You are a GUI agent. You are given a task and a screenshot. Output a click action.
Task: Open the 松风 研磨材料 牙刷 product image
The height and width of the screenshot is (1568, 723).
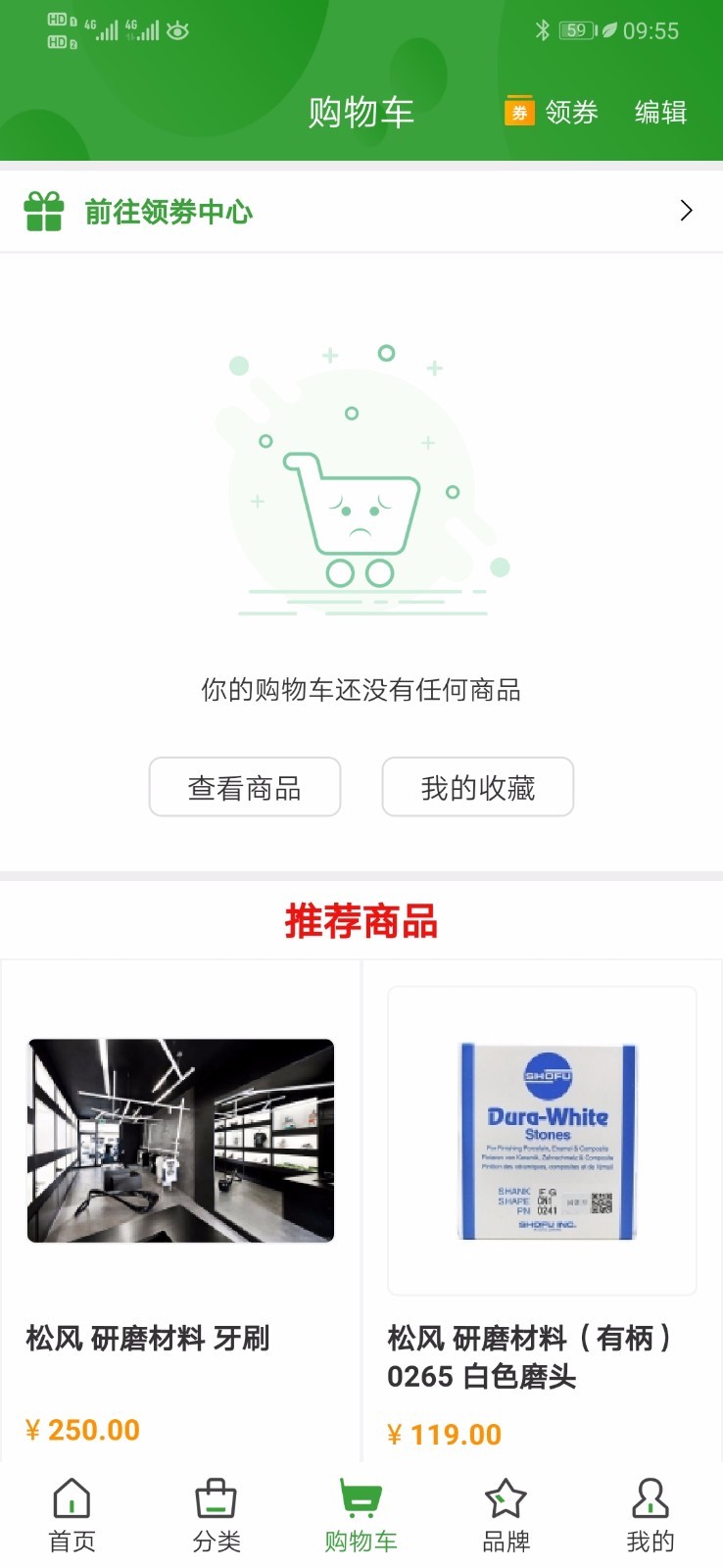[x=180, y=1140]
